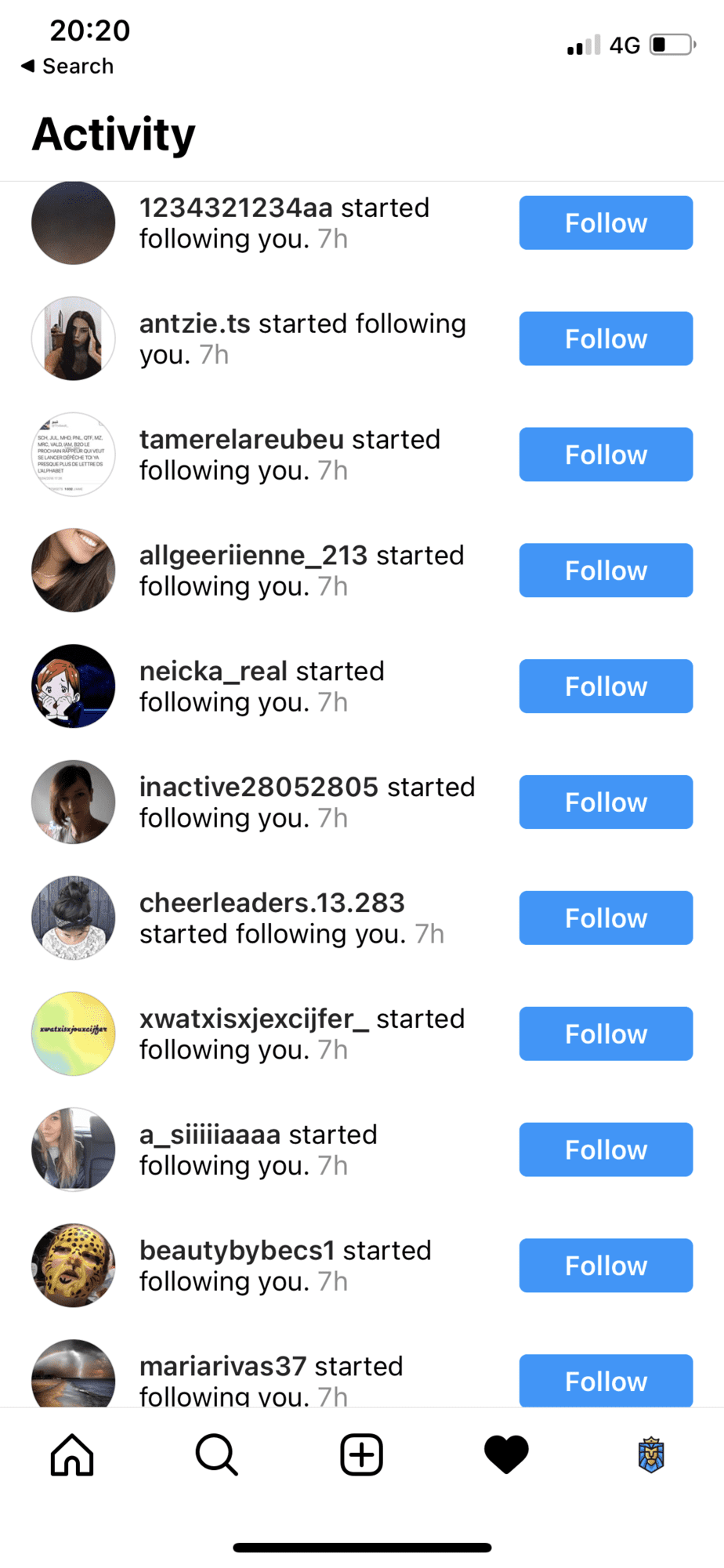Go to the Home feed tab
Viewport: 724px width, 1568px height.
pyautogui.click(x=72, y=1455)
